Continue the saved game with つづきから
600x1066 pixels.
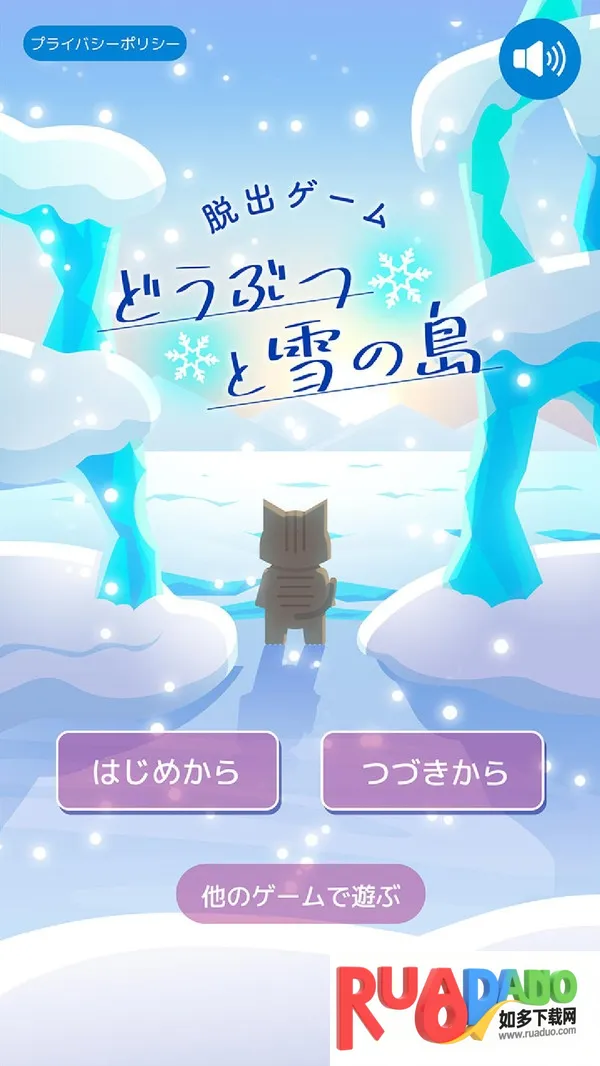432,771
